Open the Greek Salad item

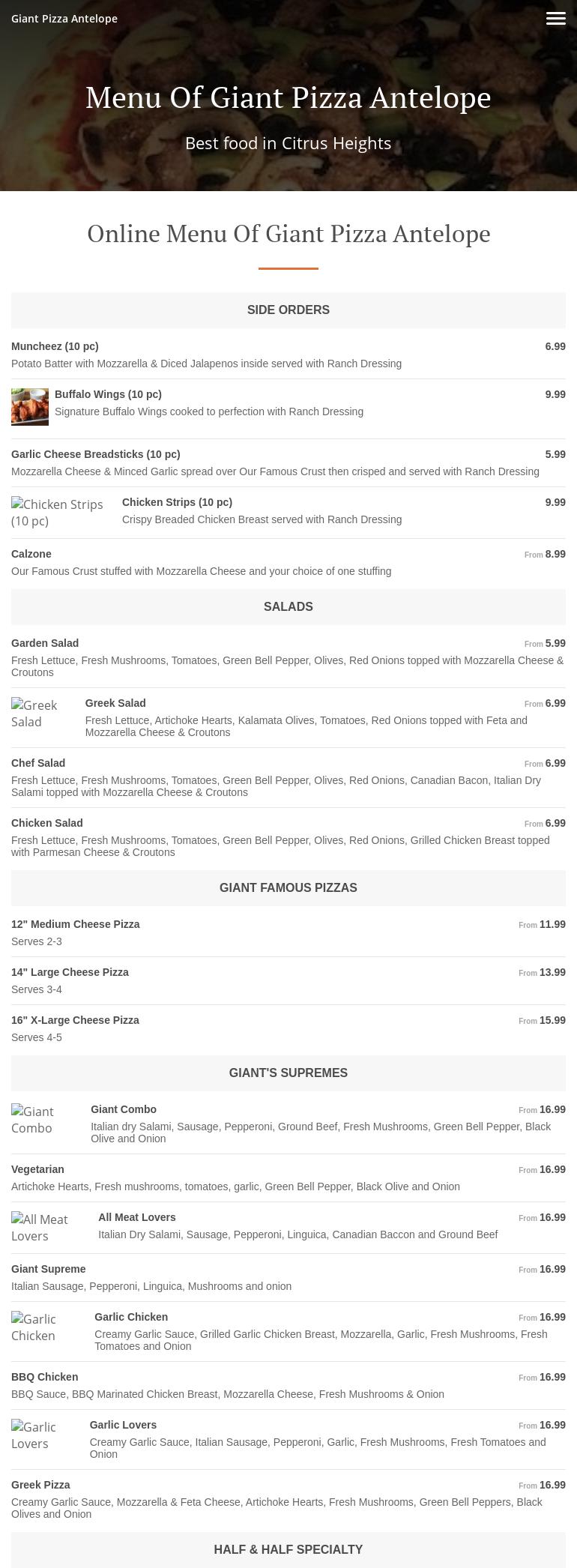click(115, 703)
